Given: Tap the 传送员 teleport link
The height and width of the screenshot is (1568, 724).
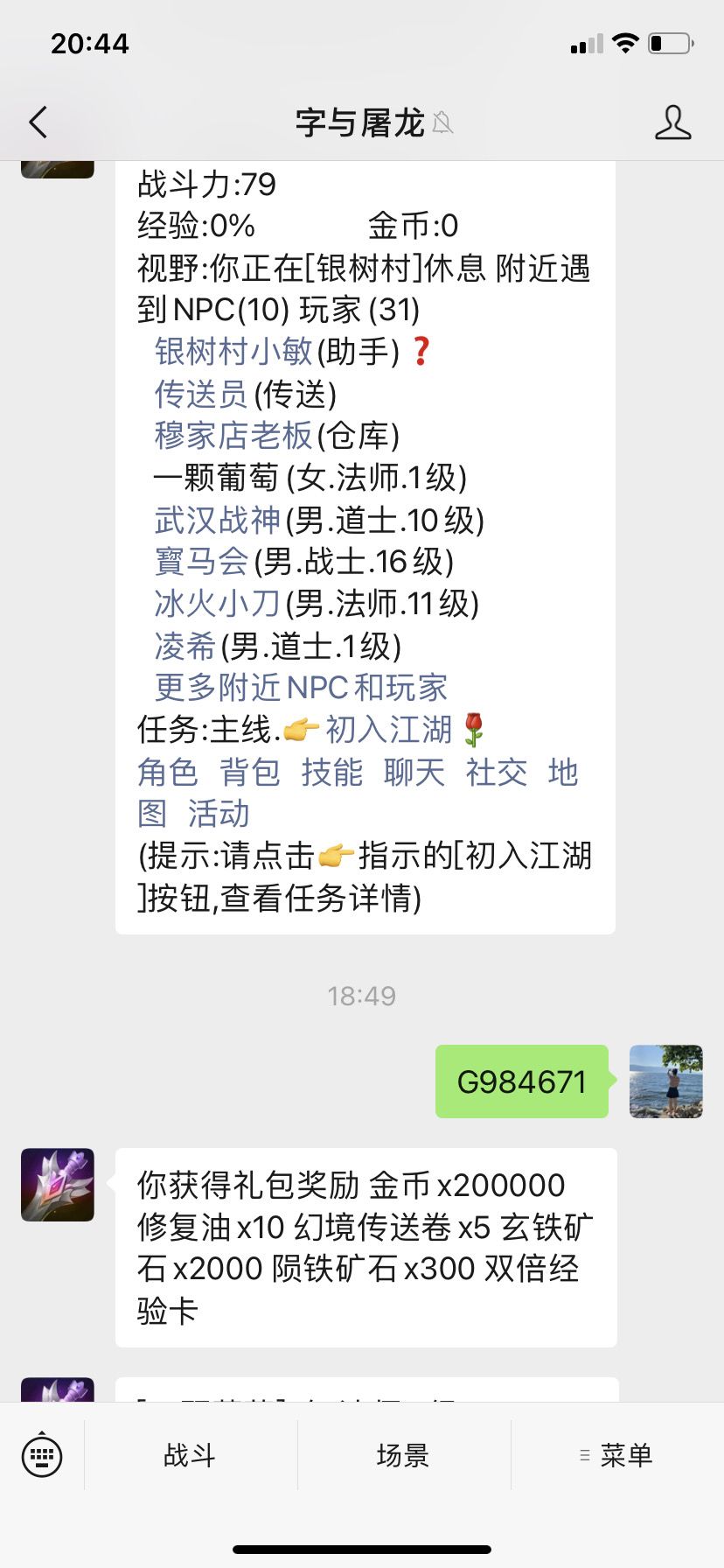Looking at the screenshot, I should point(201,394).
